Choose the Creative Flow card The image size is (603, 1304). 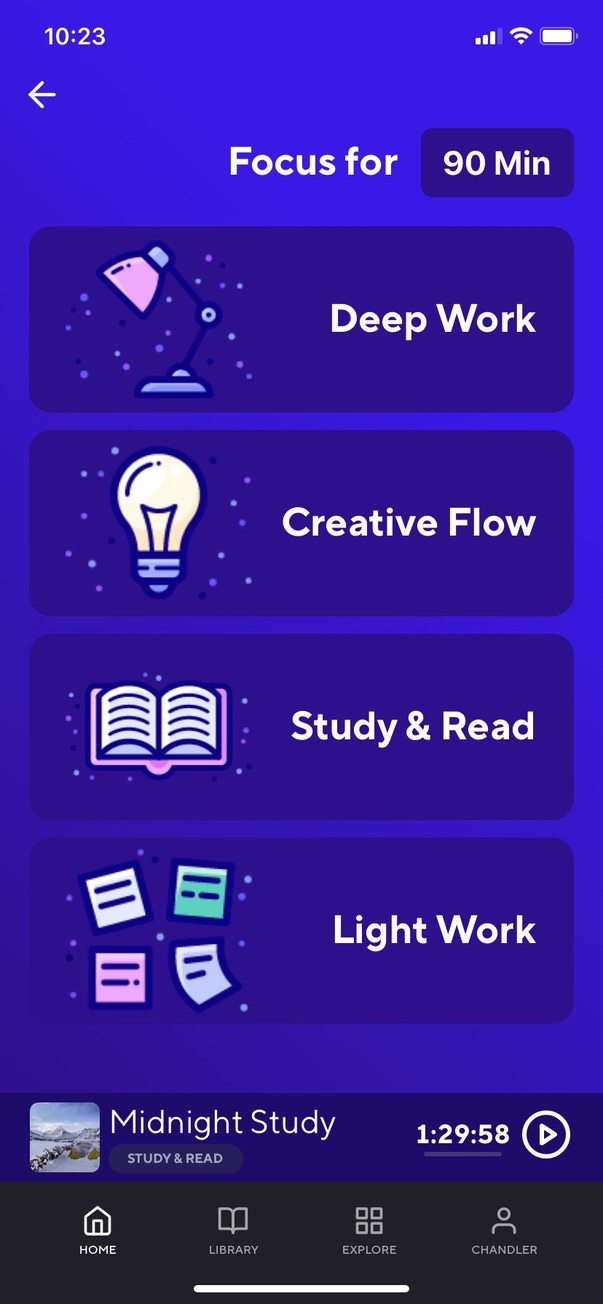click(301, 523)
